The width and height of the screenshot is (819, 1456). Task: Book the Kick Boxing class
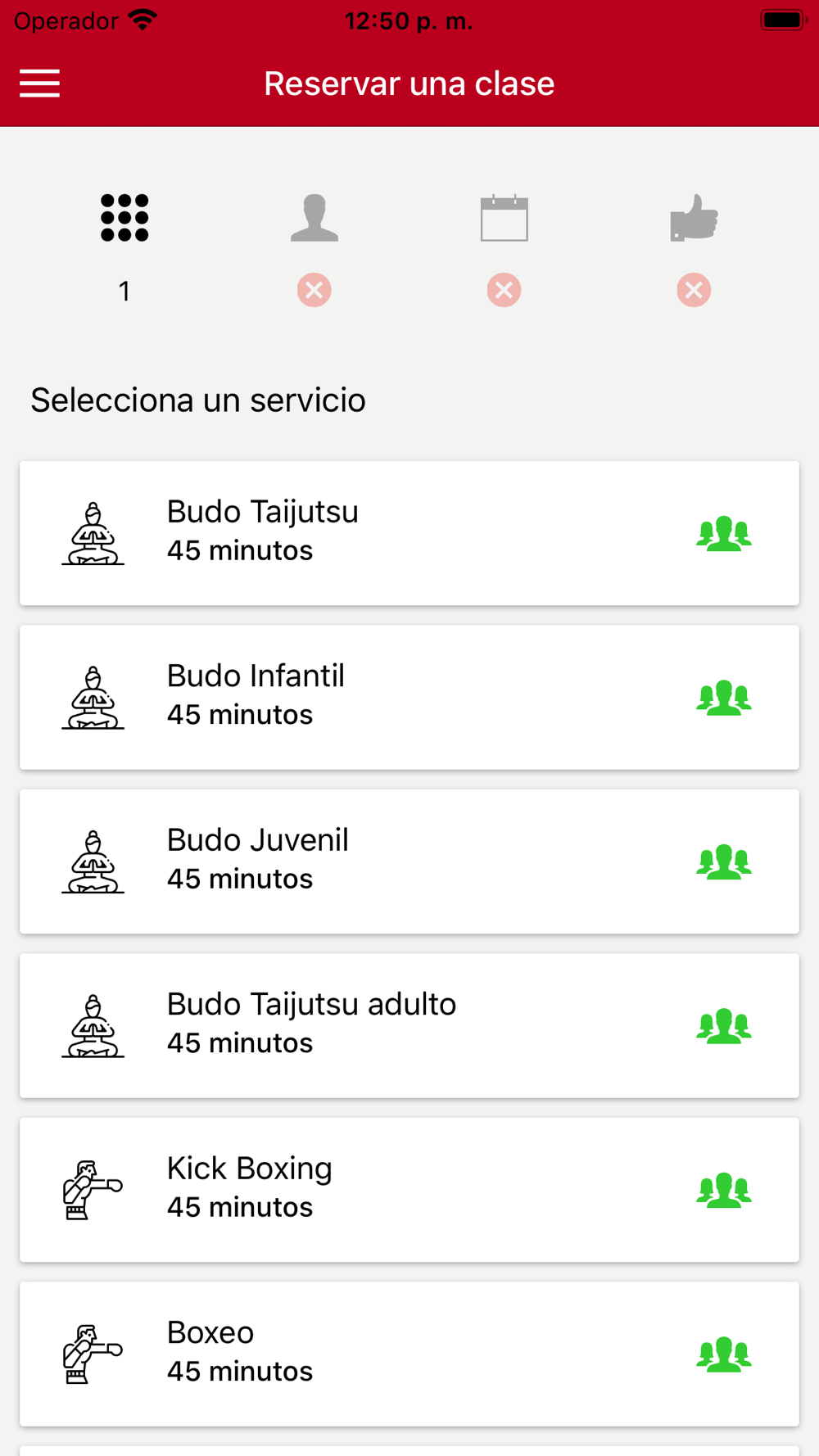coord(409,1190)
